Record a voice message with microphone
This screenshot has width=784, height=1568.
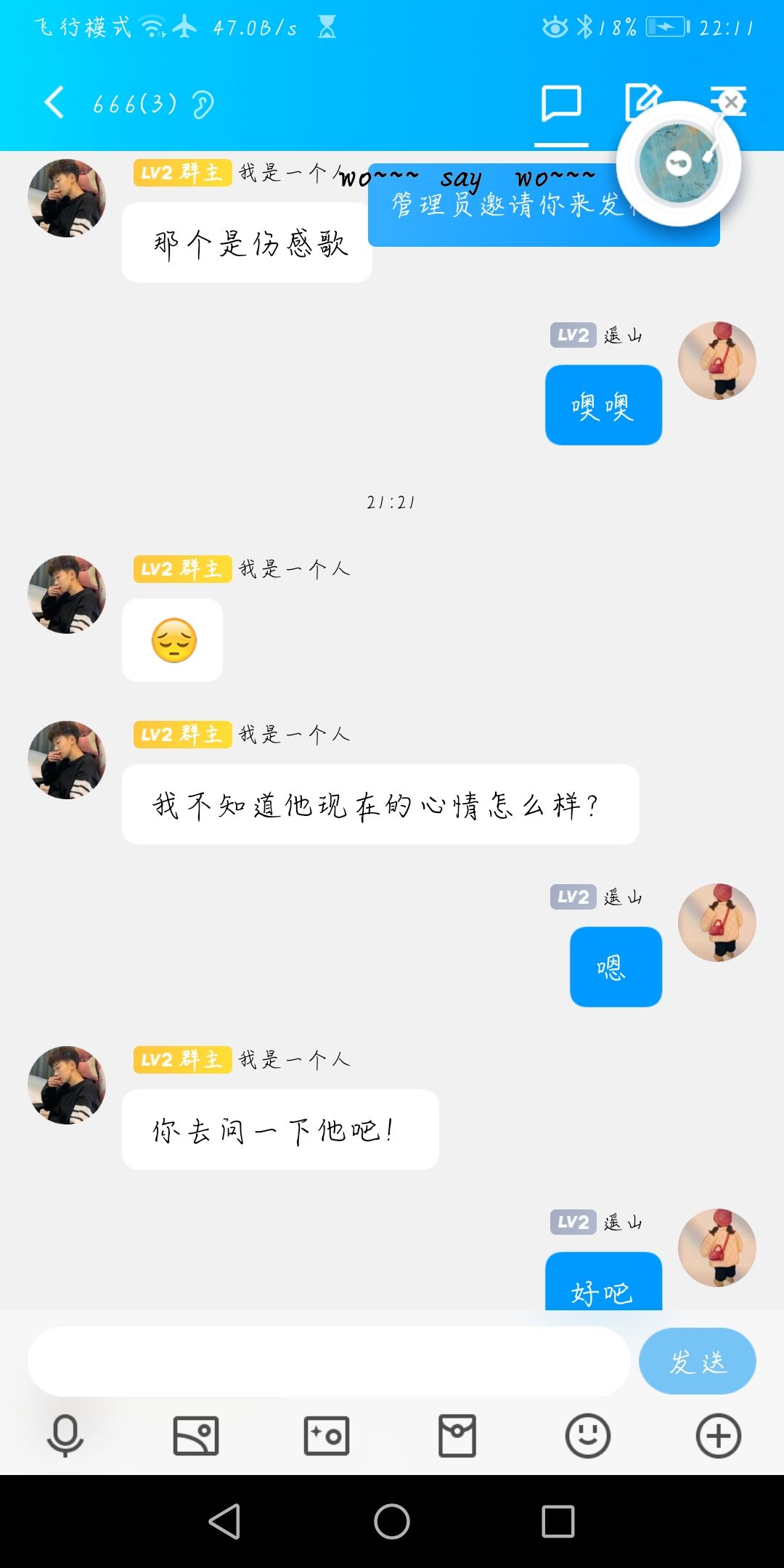tap(65, 1435)
